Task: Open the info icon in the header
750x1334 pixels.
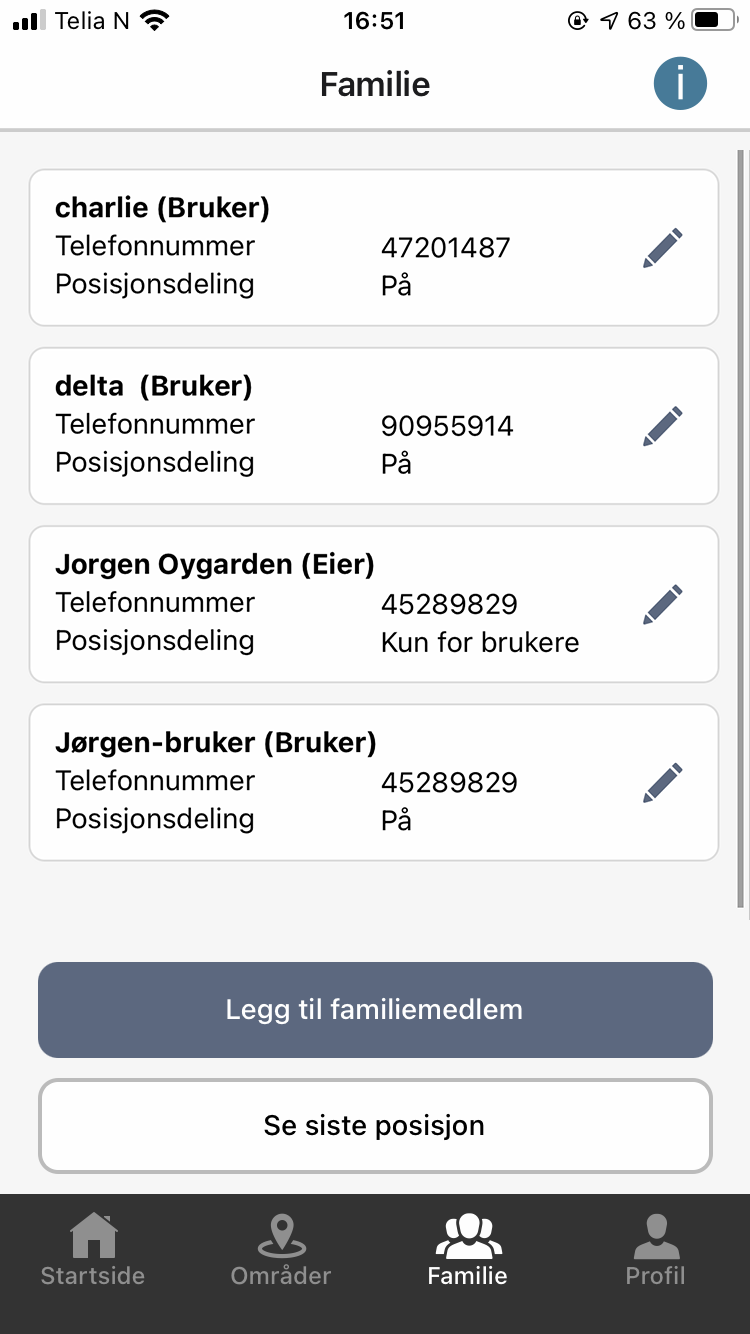Action: [680, 84]
